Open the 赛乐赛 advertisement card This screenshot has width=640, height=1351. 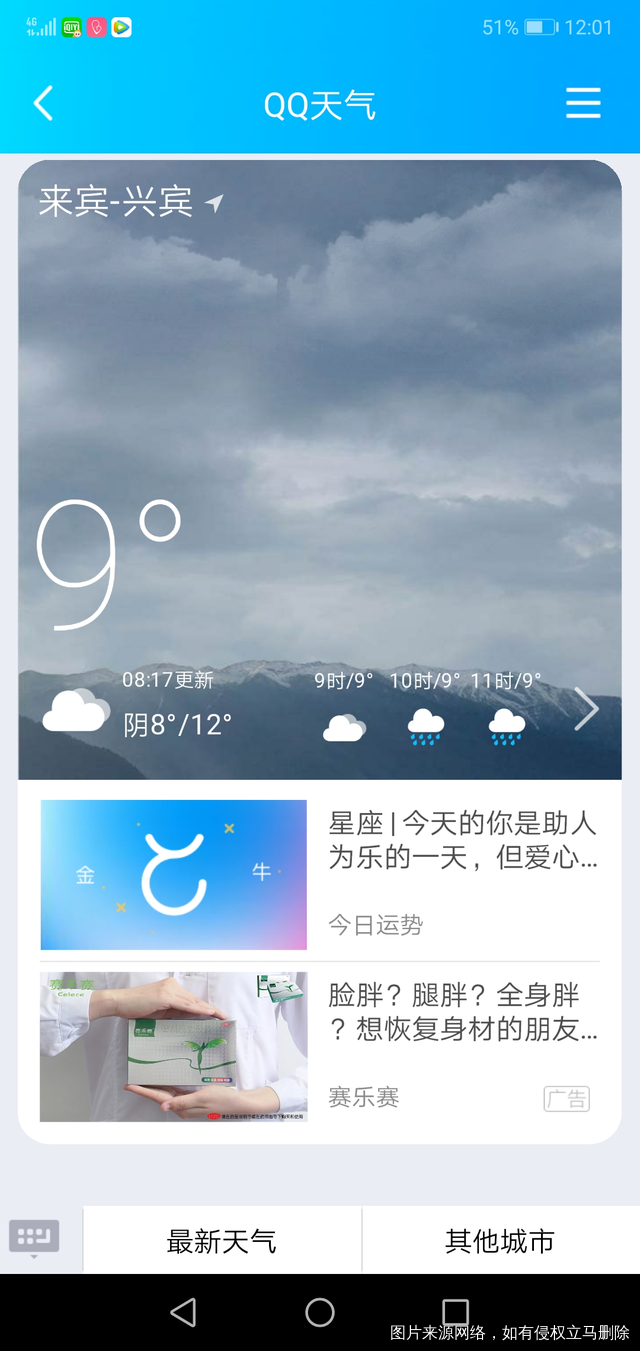[x=320, y=1047]
